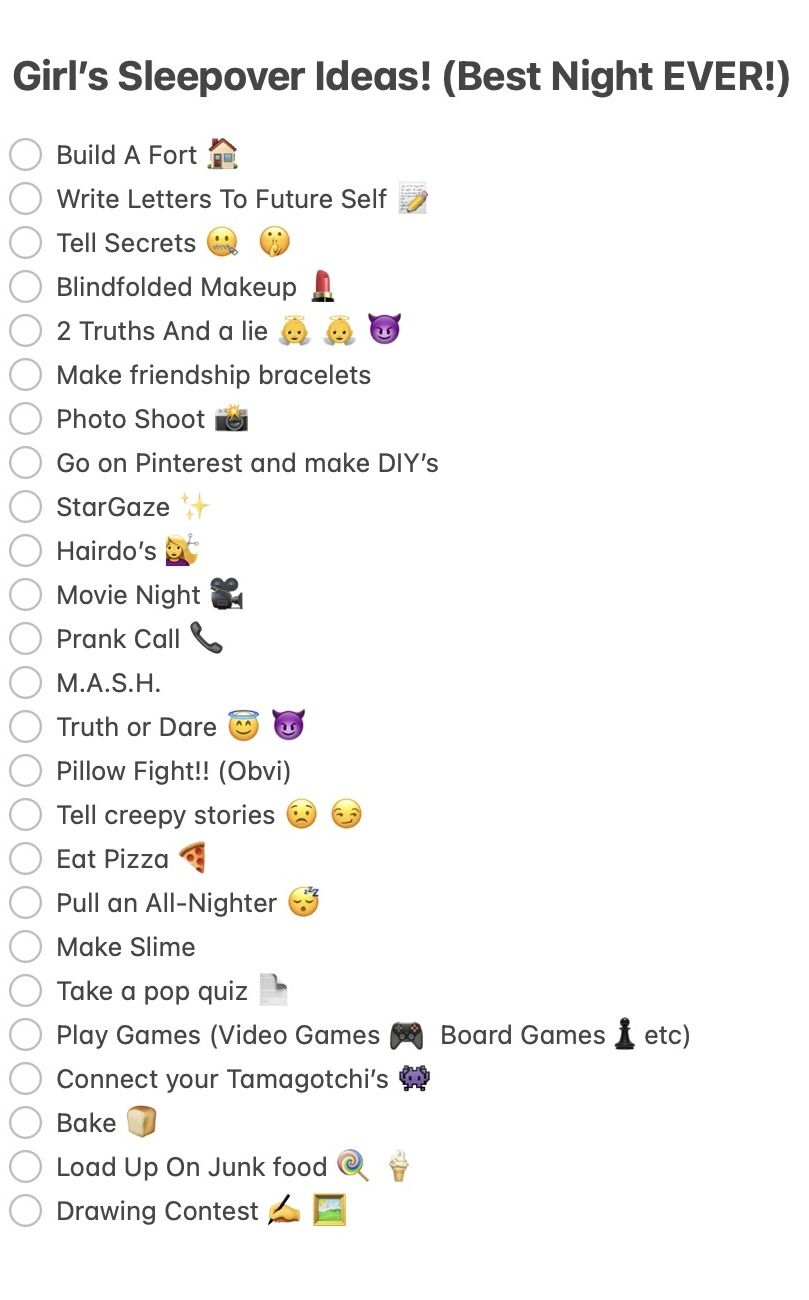Image resolution: width=809 pixels, height=1300 pixels.
Task: Check off Hairdo's
Action: click(25, 551)
